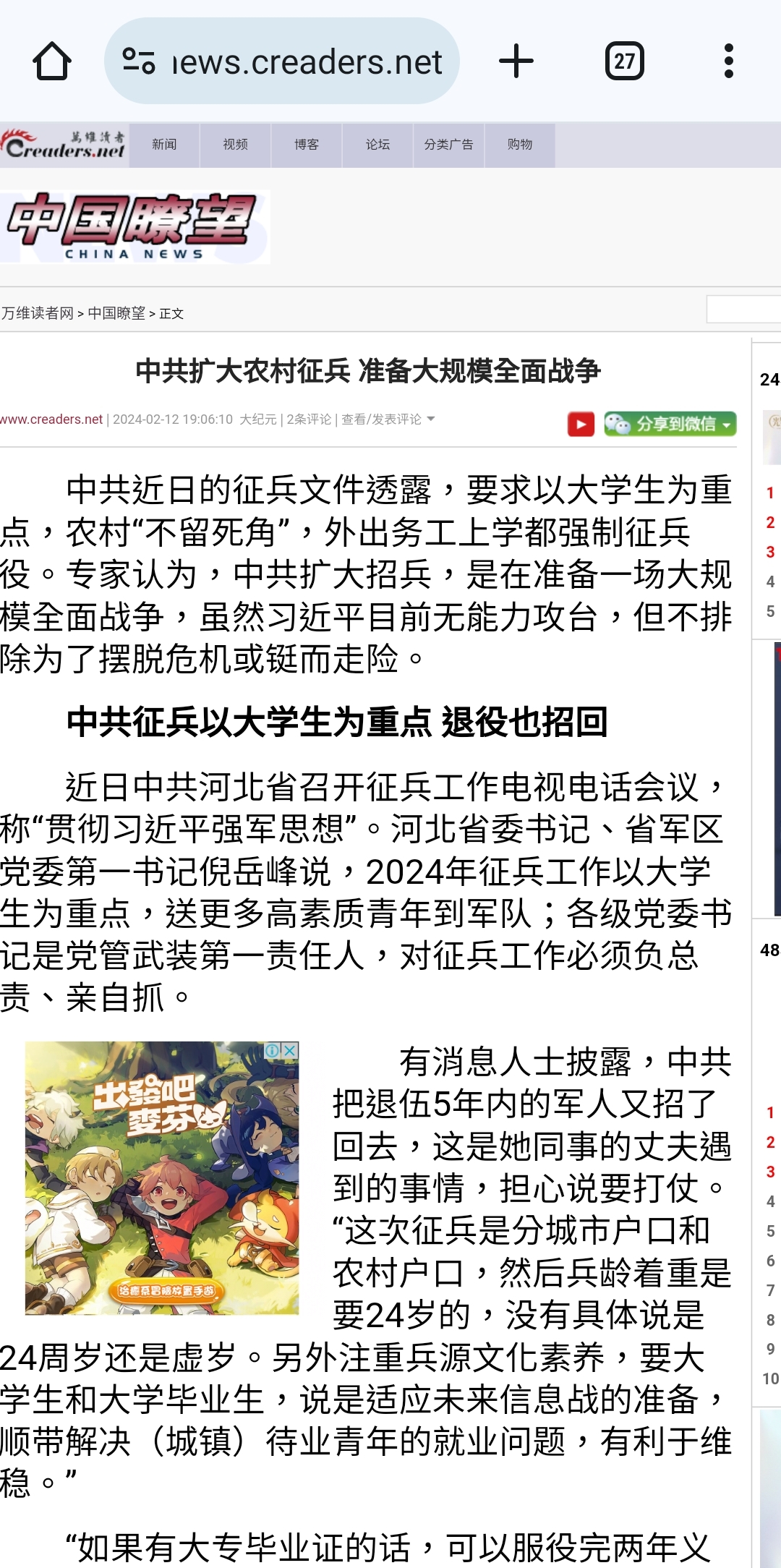The image size is (781, 1568).
Task: Open the browser overflow menu
Action: [x=728, y=61]
